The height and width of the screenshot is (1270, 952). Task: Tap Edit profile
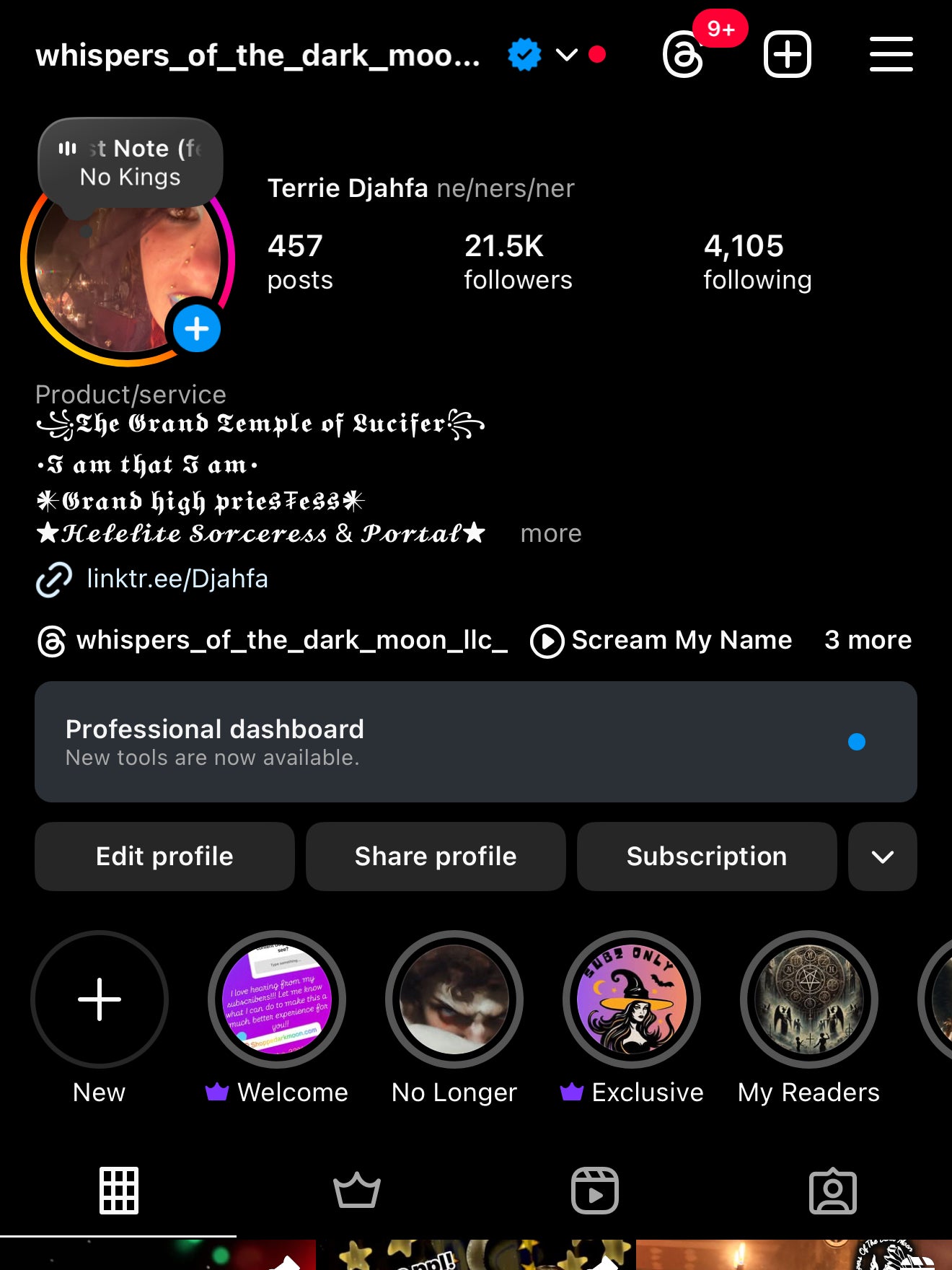tap(164, 857)
